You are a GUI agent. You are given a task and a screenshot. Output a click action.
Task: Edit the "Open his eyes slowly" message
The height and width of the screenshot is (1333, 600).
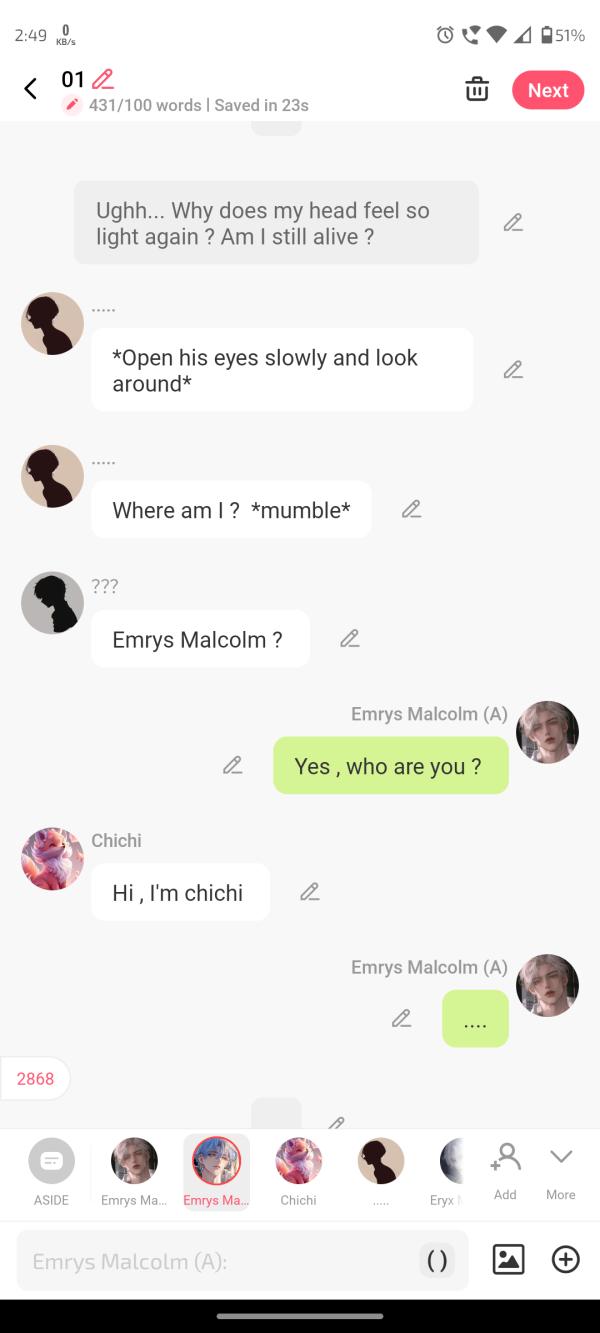coord(513,370)
